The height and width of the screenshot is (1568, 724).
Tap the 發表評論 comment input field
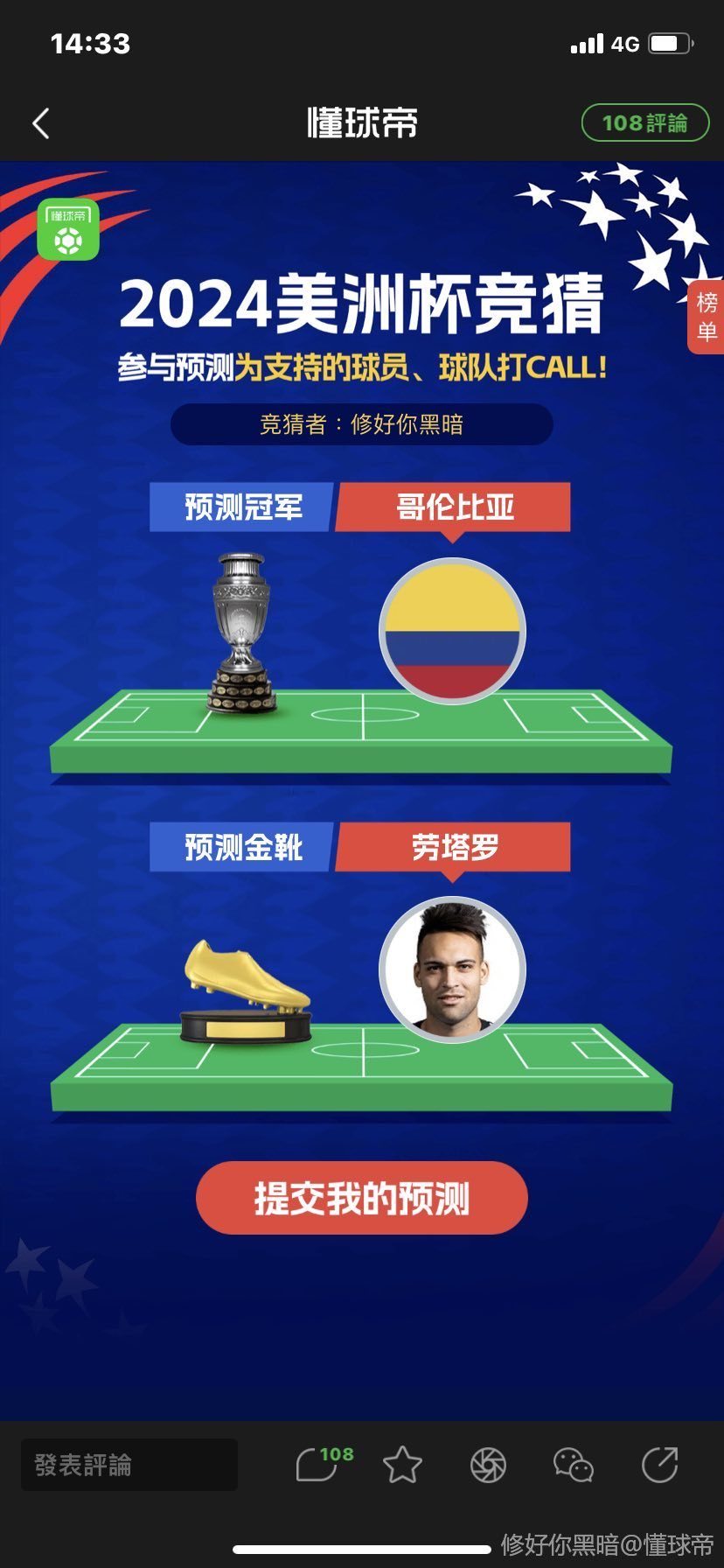tap(129, 1465)
